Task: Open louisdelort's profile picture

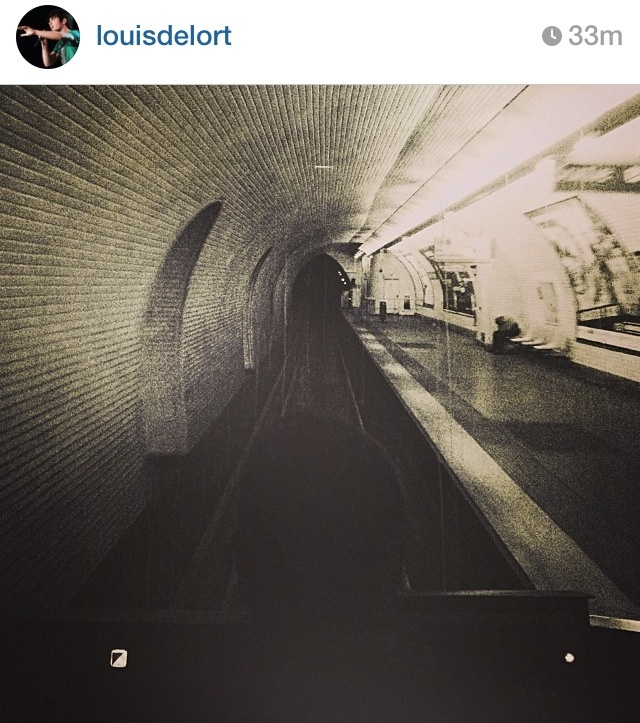Action: 47,37
